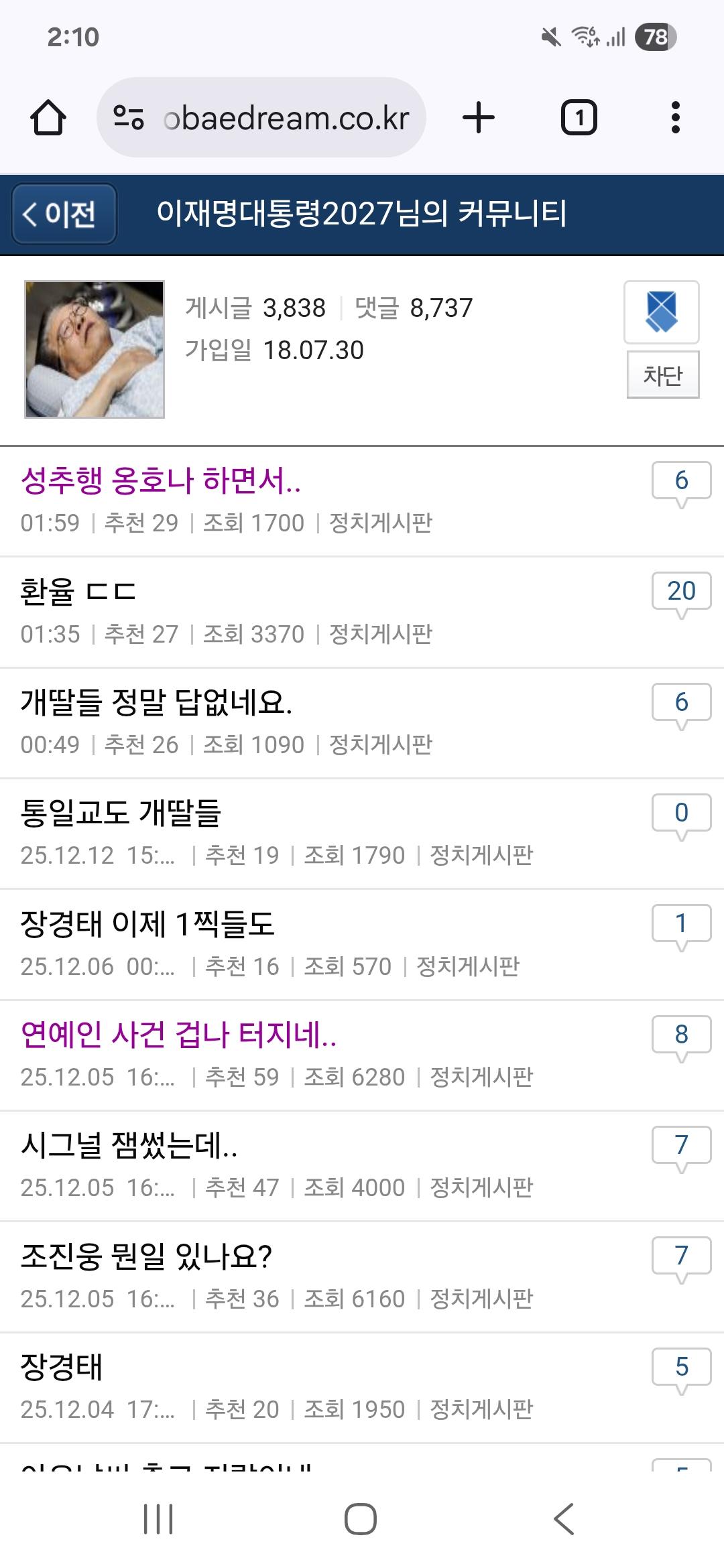Open the tab switcher
Screen dimensions: 724x1568
[579, 118]
